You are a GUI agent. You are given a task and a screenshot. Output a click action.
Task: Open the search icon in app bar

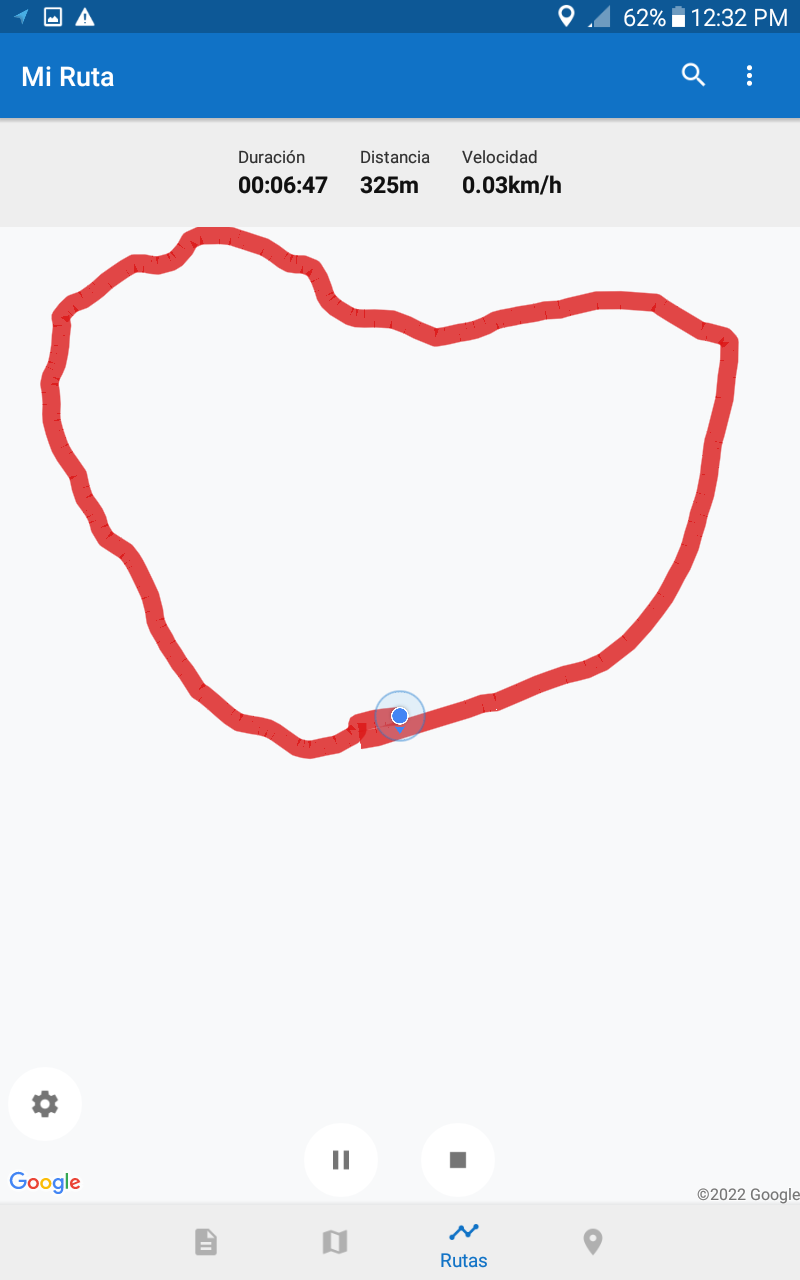click(693, 75)
